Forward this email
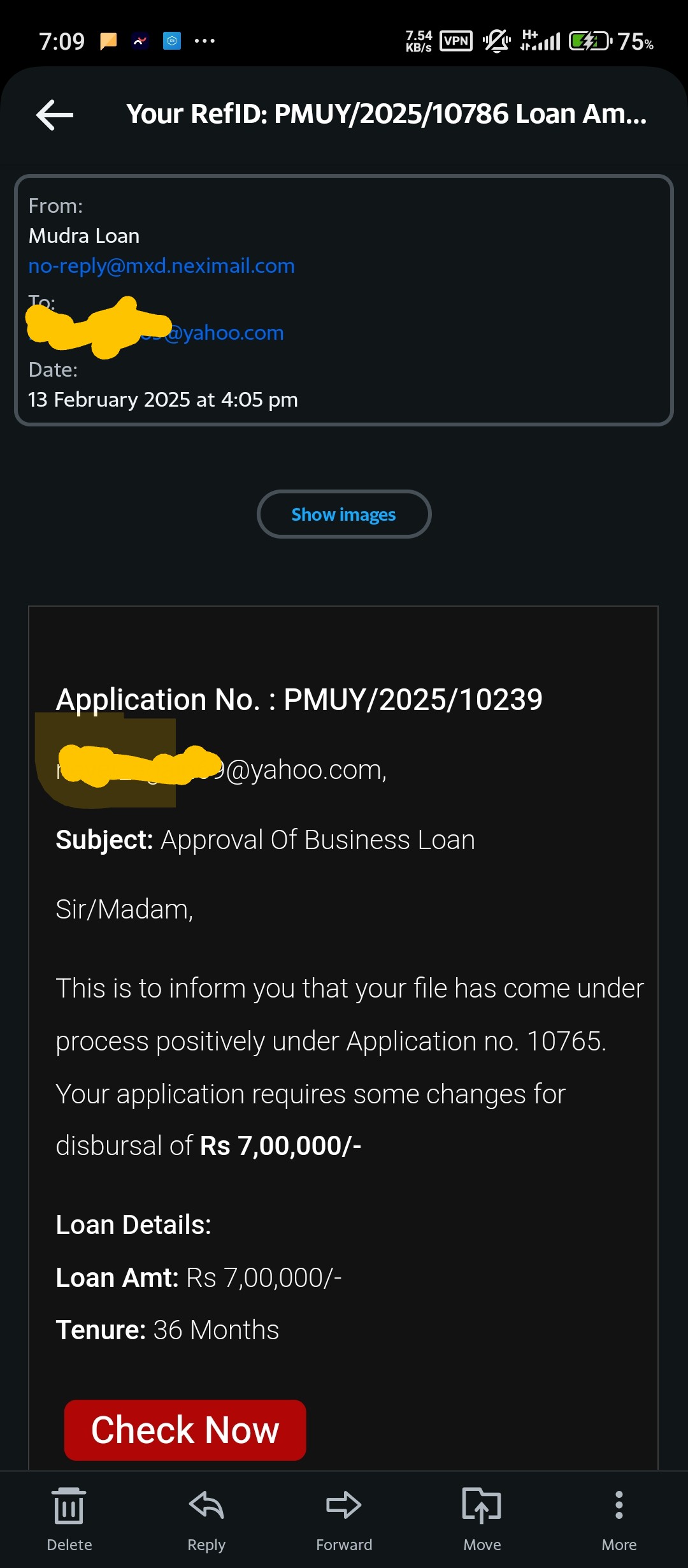Image resolution: width=688 pixels, height=1568 pixels. click(344, 1519)
